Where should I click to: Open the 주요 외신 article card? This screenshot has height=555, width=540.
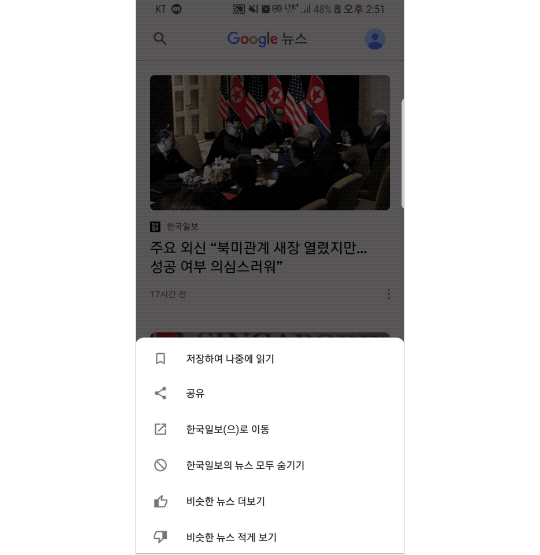pos(270,188)
